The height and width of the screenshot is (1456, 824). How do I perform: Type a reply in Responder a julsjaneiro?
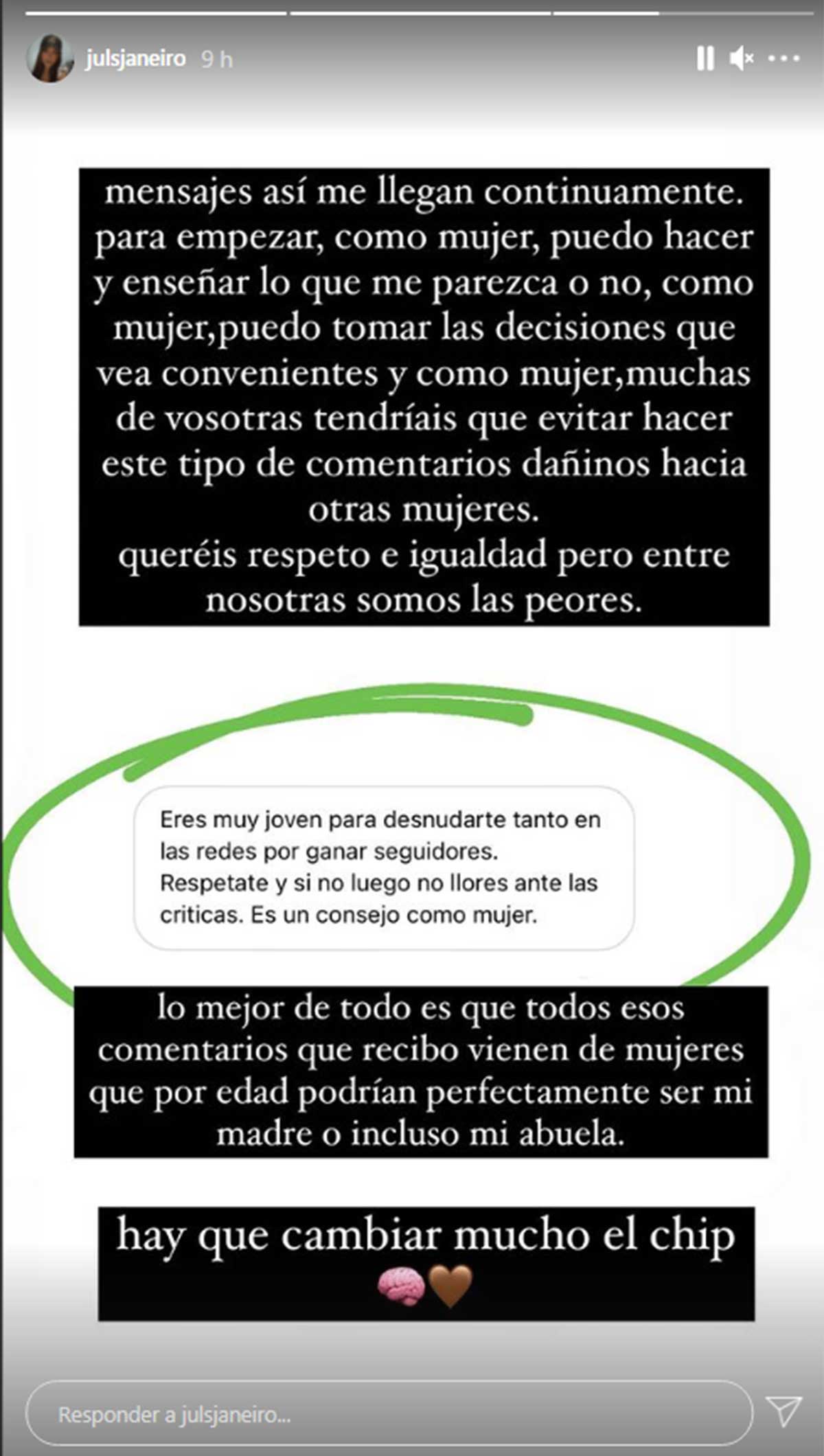pos(389,1414)
